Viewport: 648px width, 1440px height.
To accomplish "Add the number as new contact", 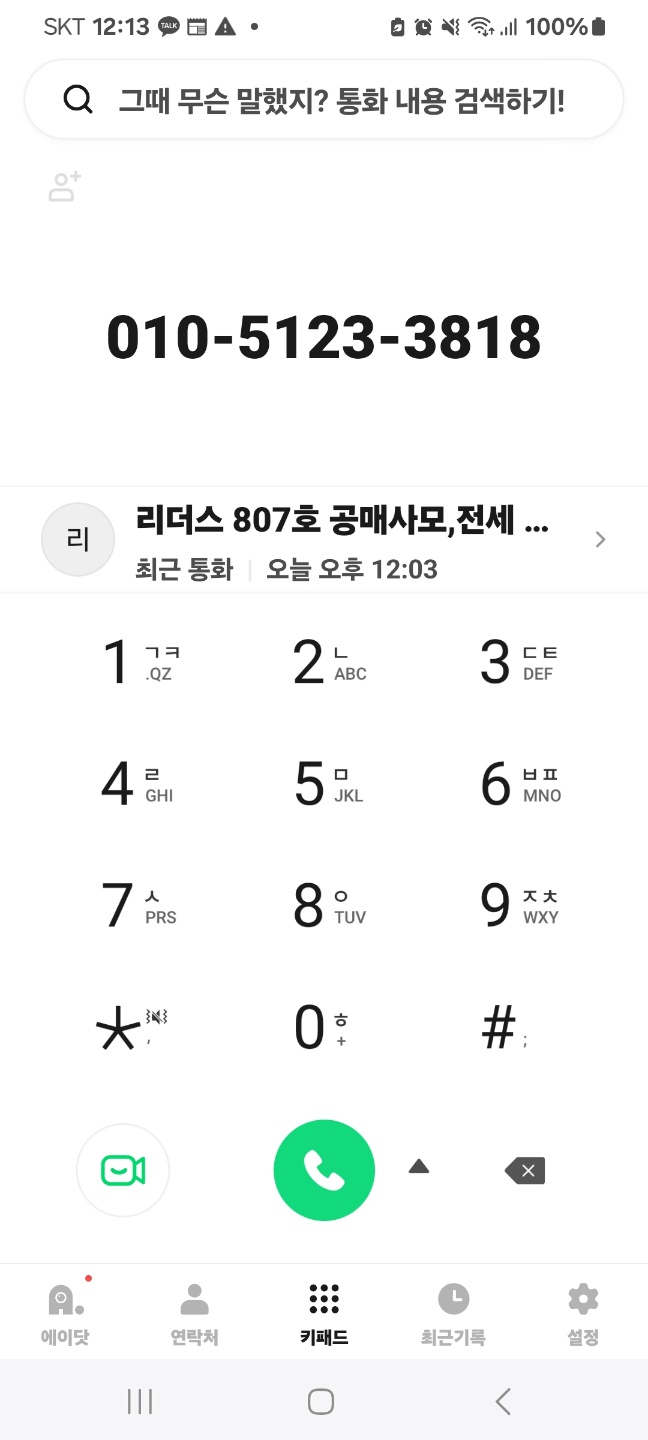I will (65, 186).
